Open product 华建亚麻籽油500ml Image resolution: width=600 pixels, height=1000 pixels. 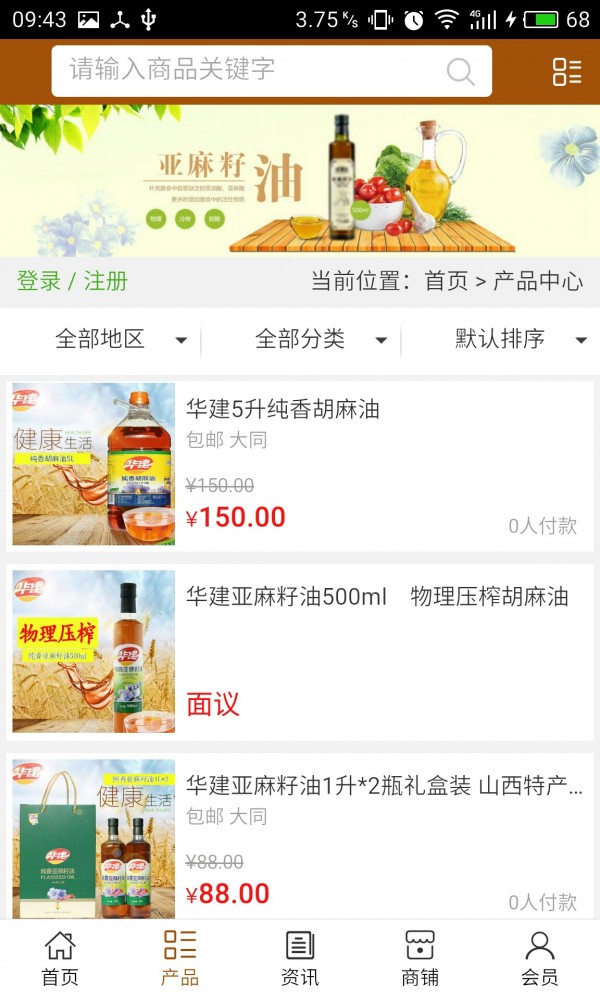tap(300, 652)
